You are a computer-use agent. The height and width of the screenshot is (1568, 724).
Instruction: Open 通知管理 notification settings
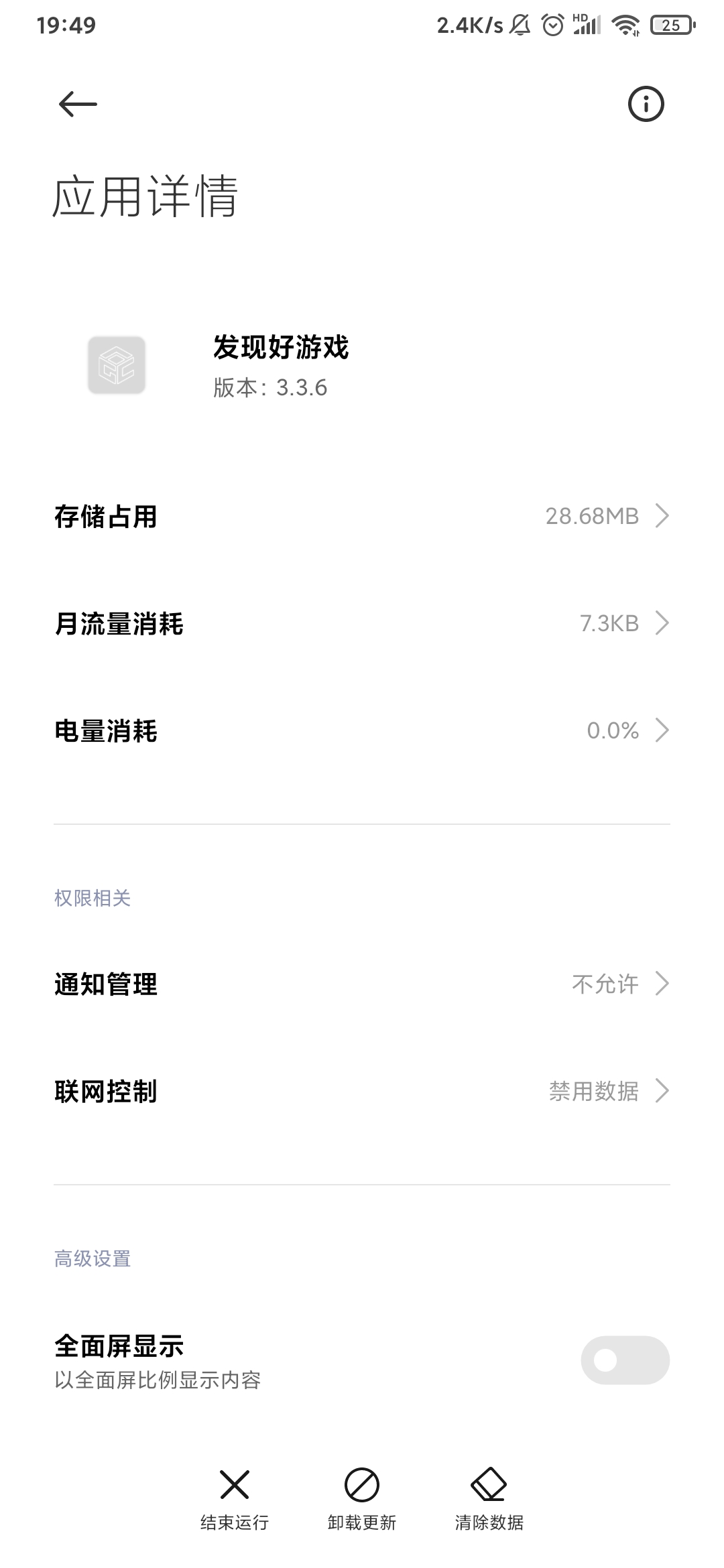click(x=362, y=984)
